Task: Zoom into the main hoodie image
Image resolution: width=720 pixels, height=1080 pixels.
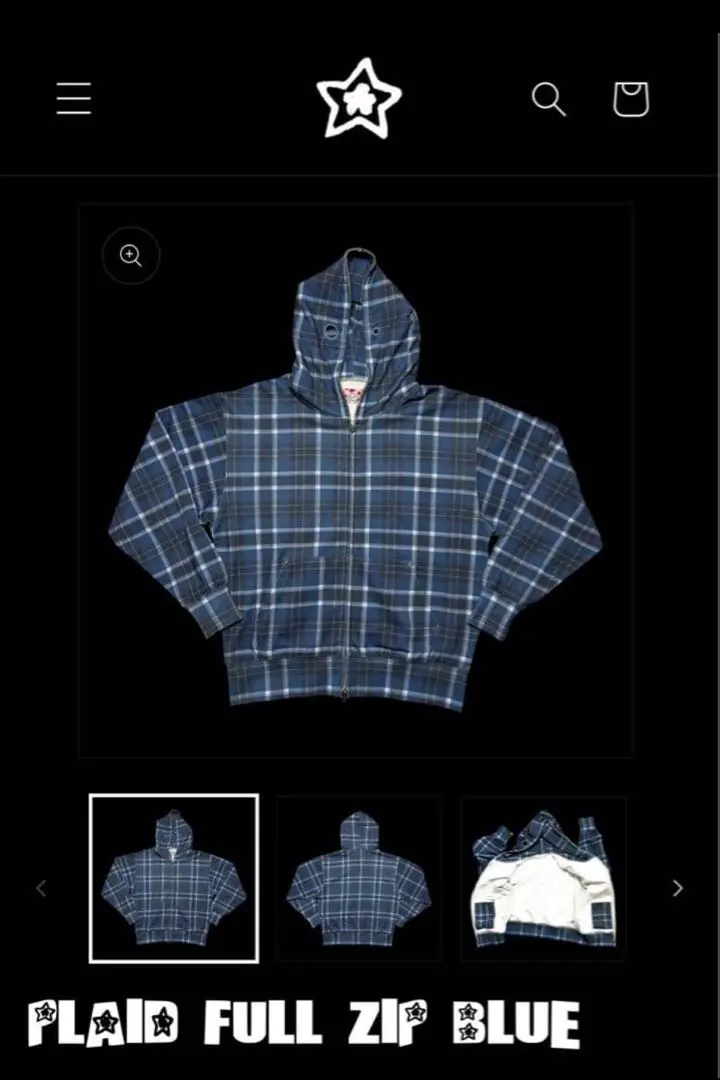Action: click(x=131, y=255)
